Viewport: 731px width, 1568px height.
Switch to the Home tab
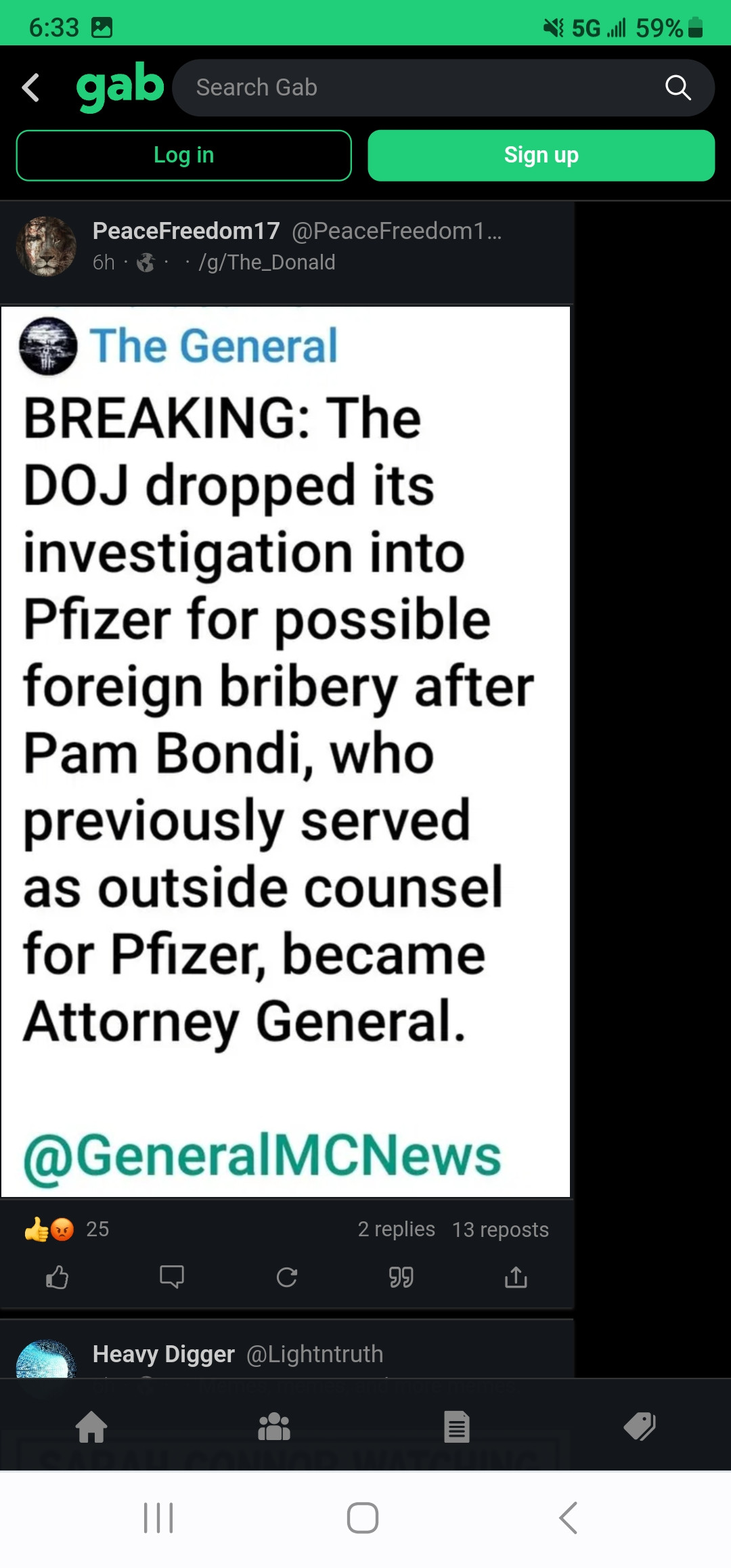click(91, 1427)
